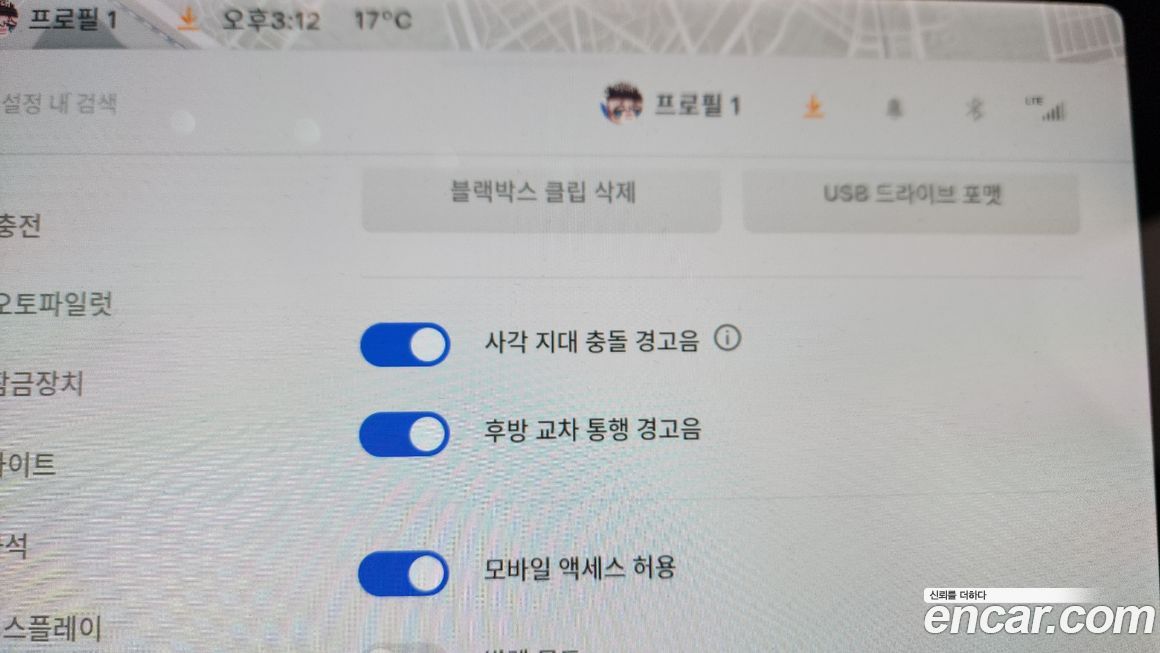This screenshot has height=653, width=1160.
Task: Open the orange software download icon
Action: coord(814,107)
